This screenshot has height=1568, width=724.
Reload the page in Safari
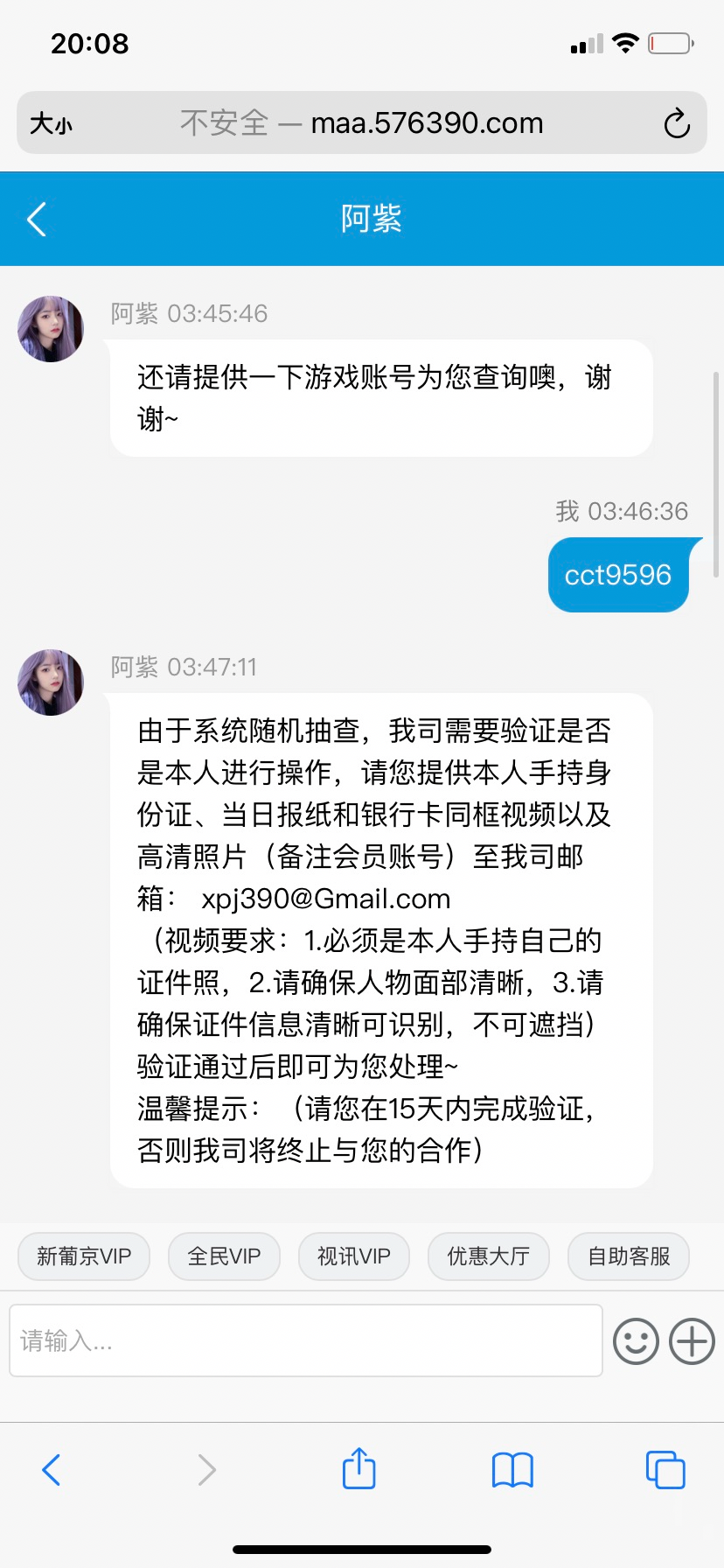point(676,123)
